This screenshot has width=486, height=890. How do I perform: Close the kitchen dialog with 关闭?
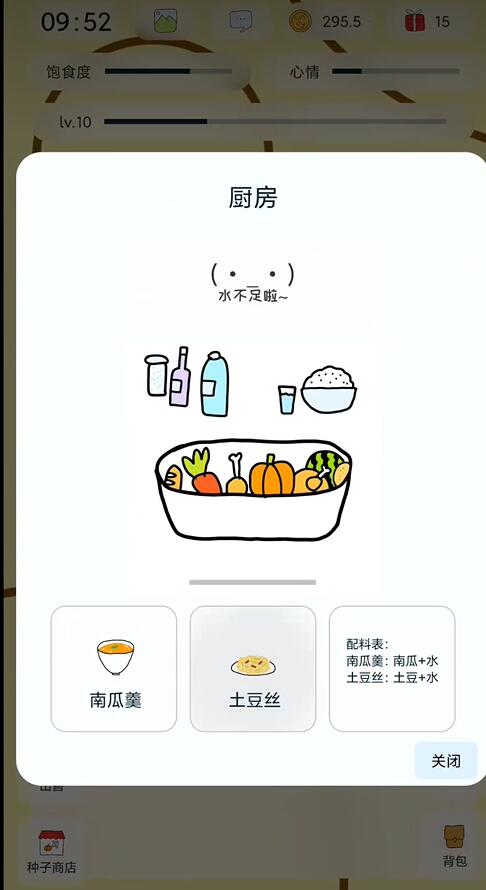[x=446, y=761]
